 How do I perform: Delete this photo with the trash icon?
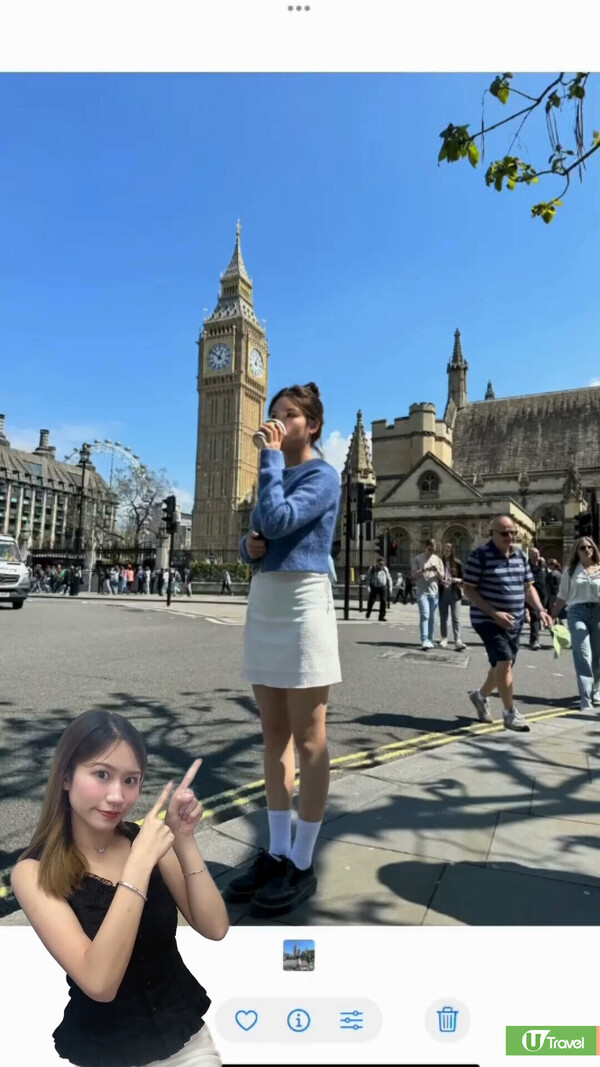447,1019
